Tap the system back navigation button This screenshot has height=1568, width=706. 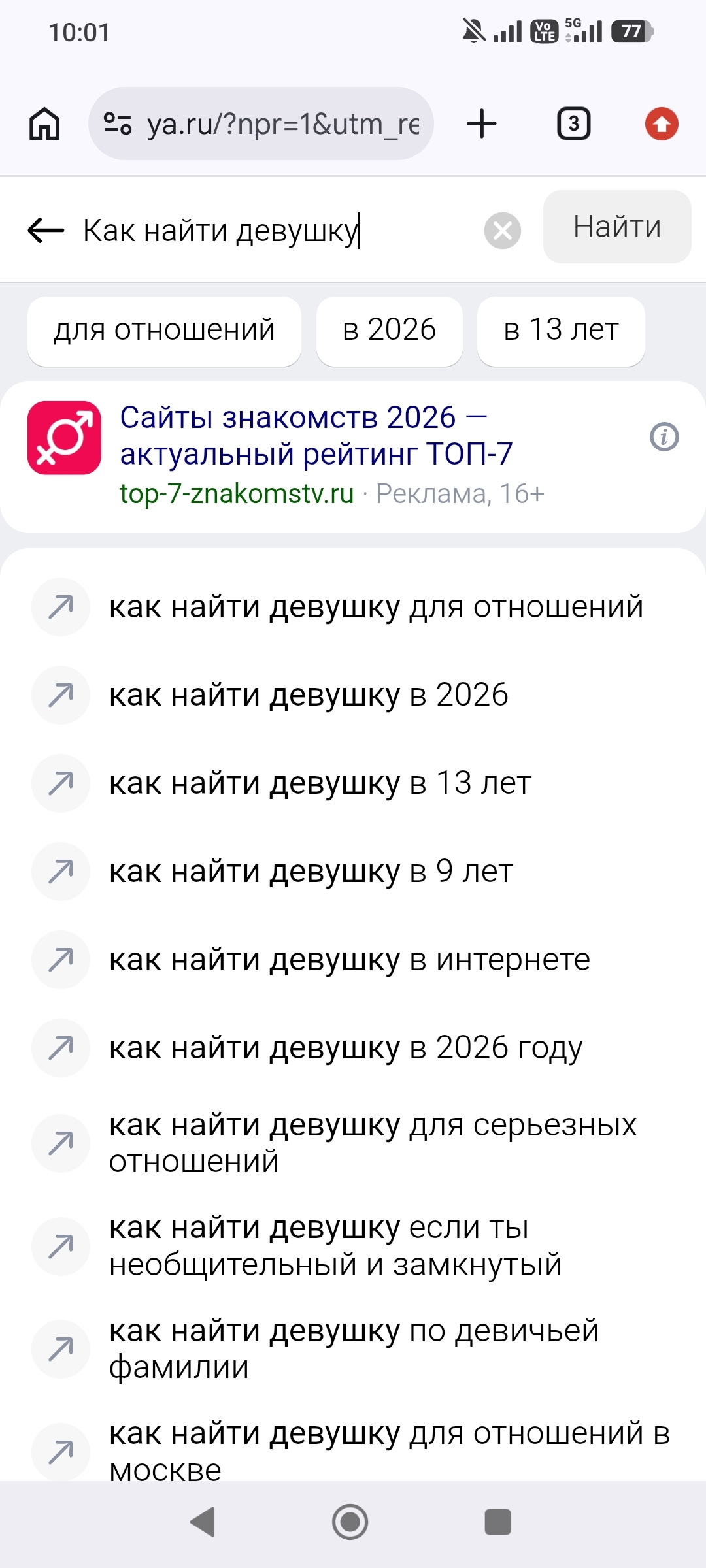click(203, 1522)
